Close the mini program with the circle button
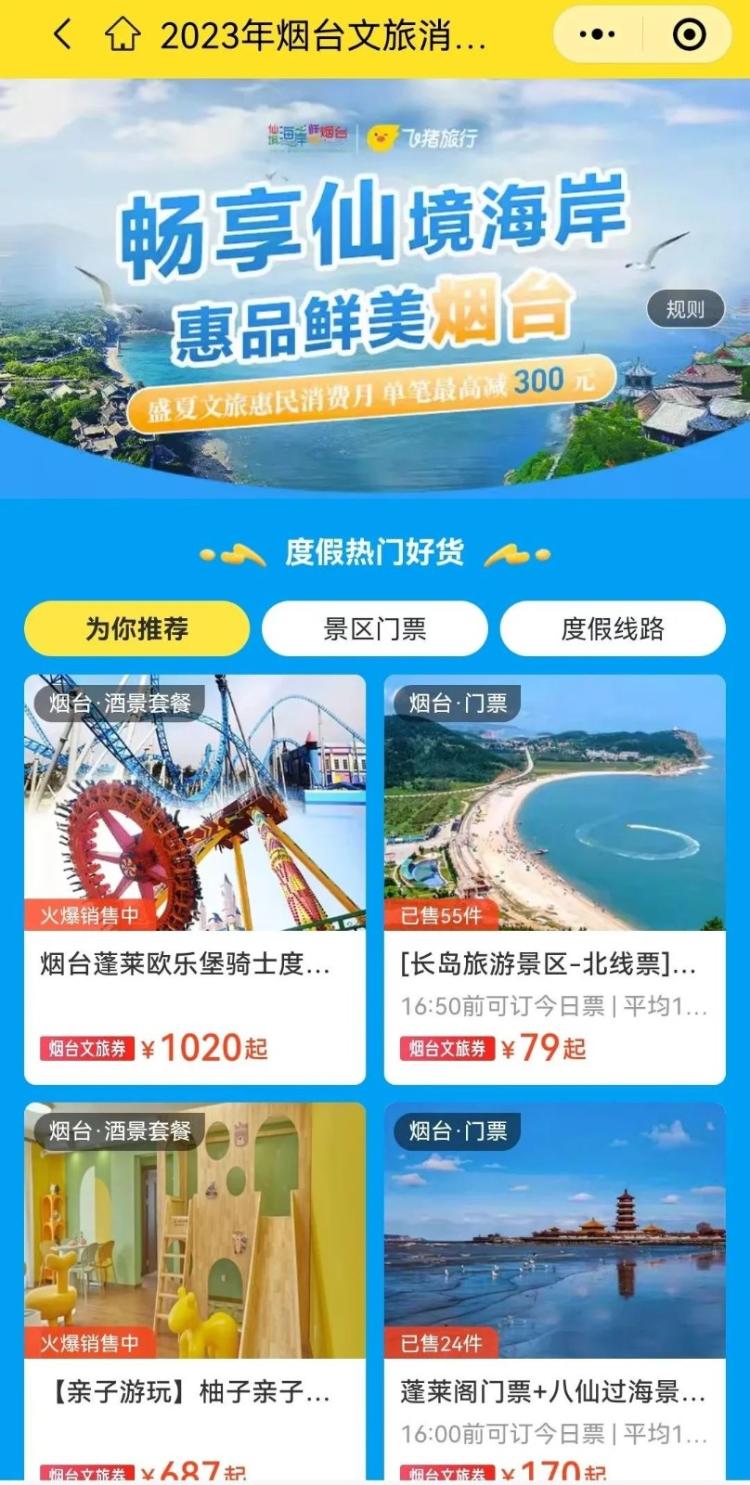 (x=689, y=35)
